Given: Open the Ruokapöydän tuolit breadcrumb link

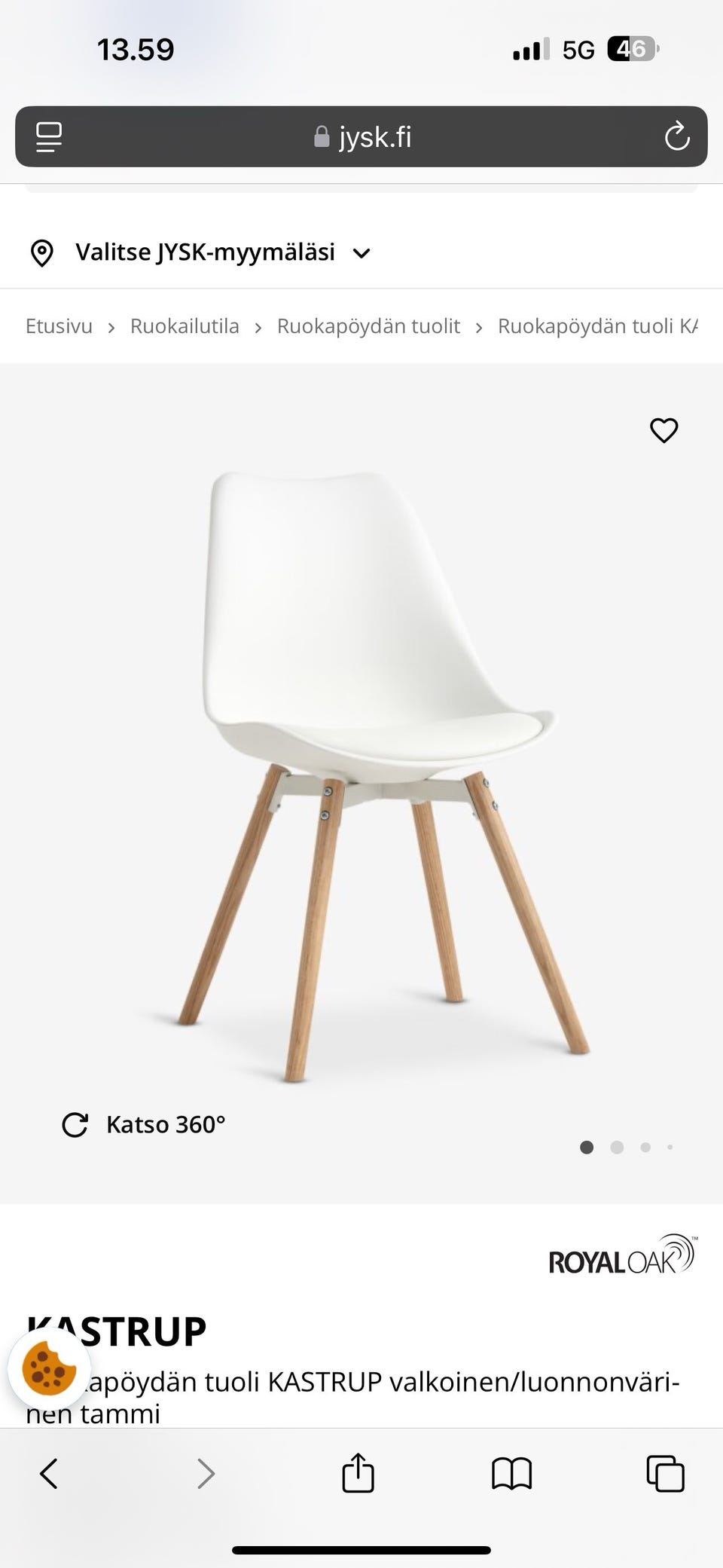Looking at the screenshot, I should [368, 326].
